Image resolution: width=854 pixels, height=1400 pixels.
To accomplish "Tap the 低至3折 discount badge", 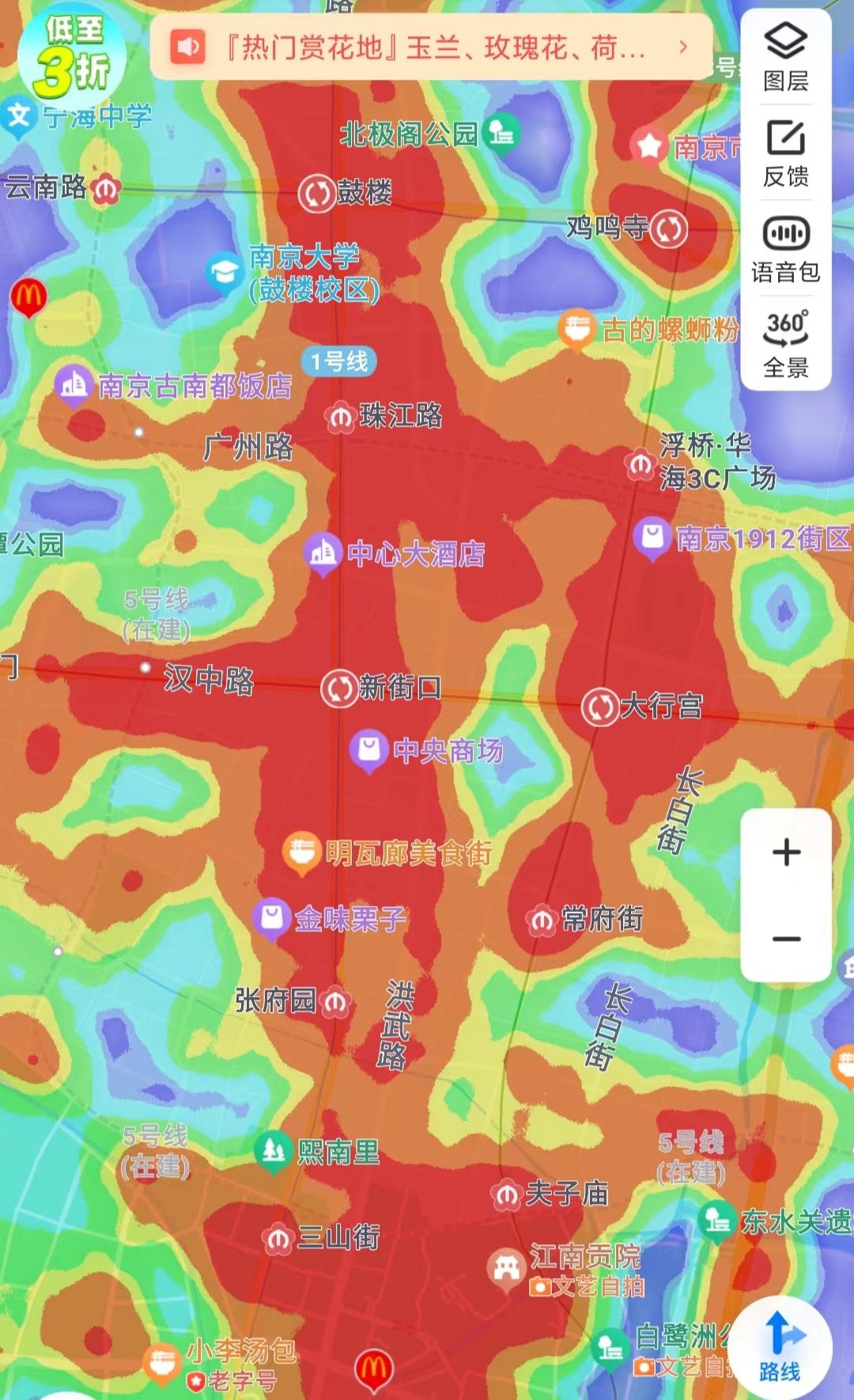I will [x=73, y=55].
